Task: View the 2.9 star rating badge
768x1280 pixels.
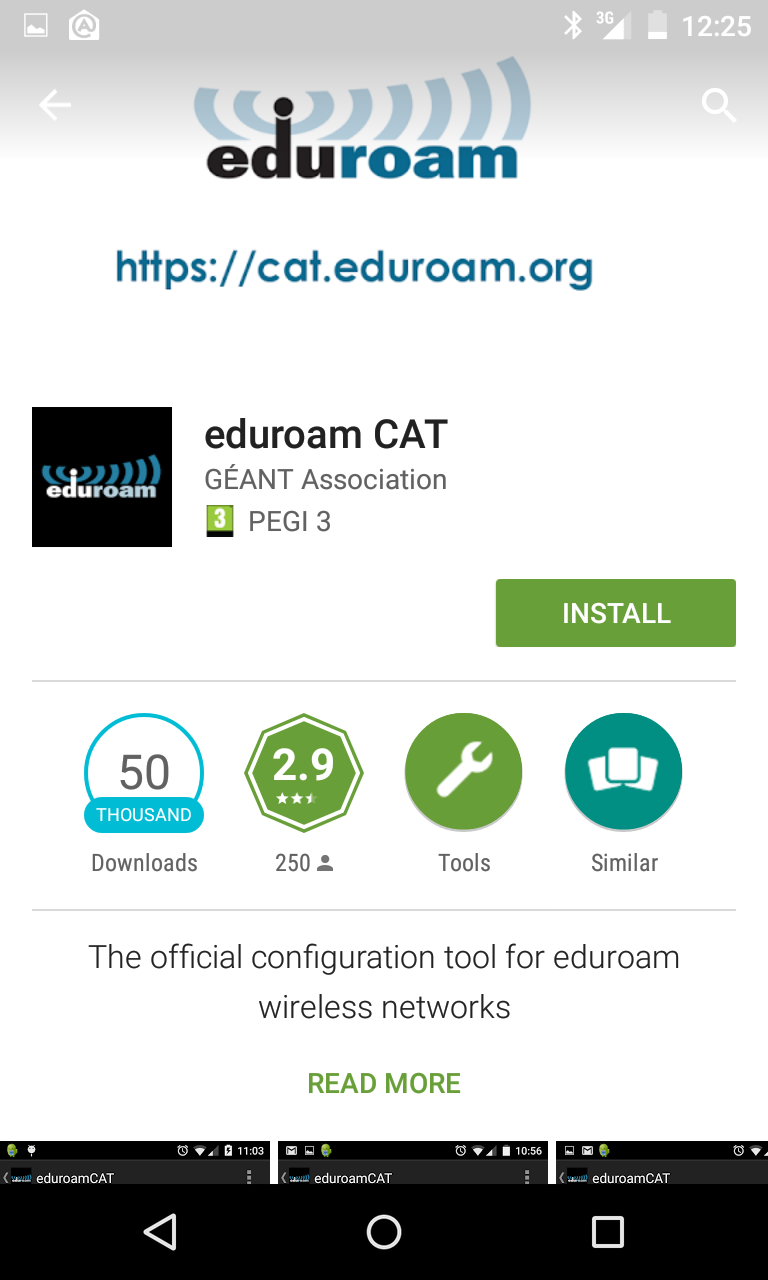Action: click(304, 773)
